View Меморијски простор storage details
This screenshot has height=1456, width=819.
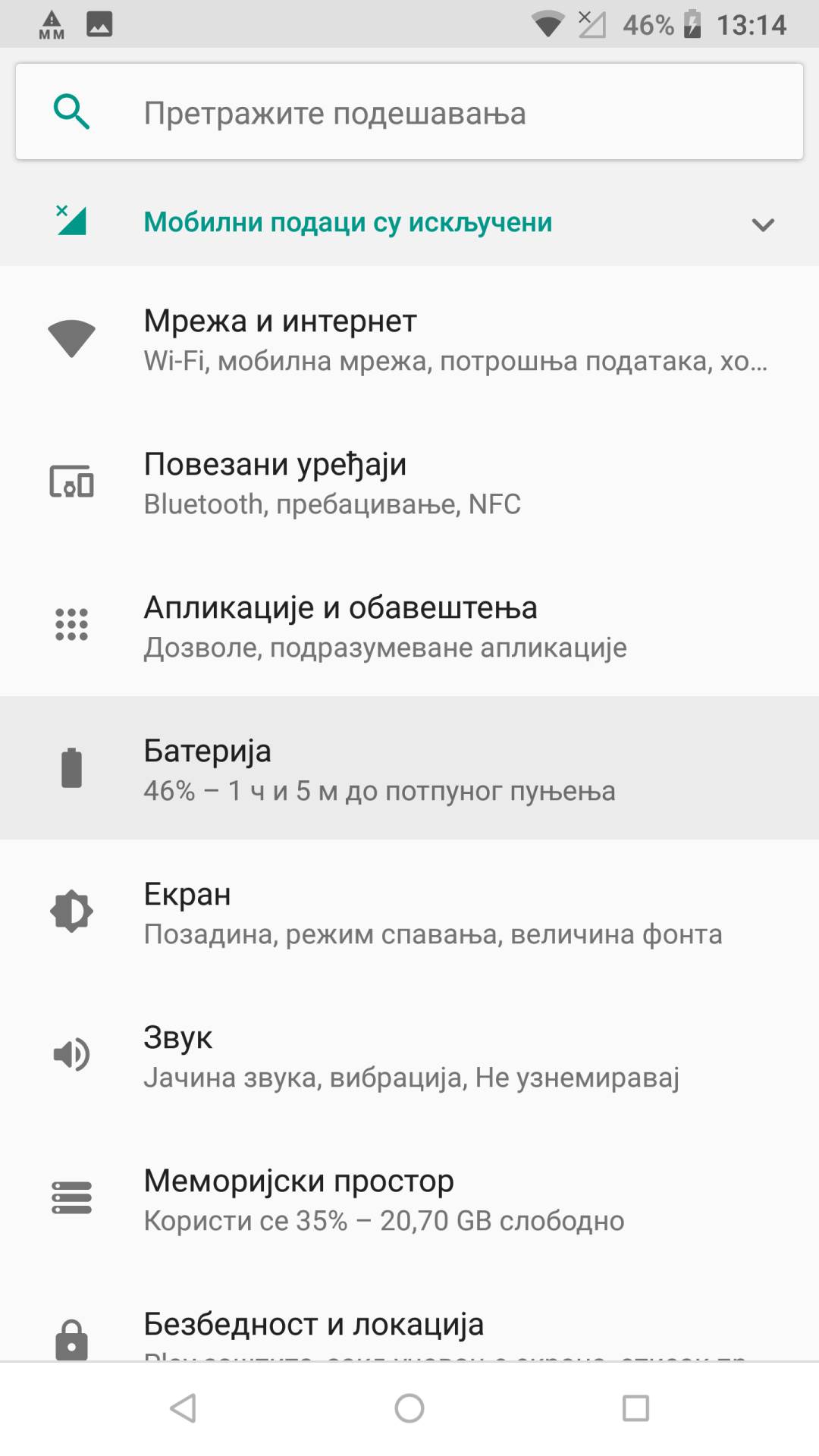[x=409, y=1199]
